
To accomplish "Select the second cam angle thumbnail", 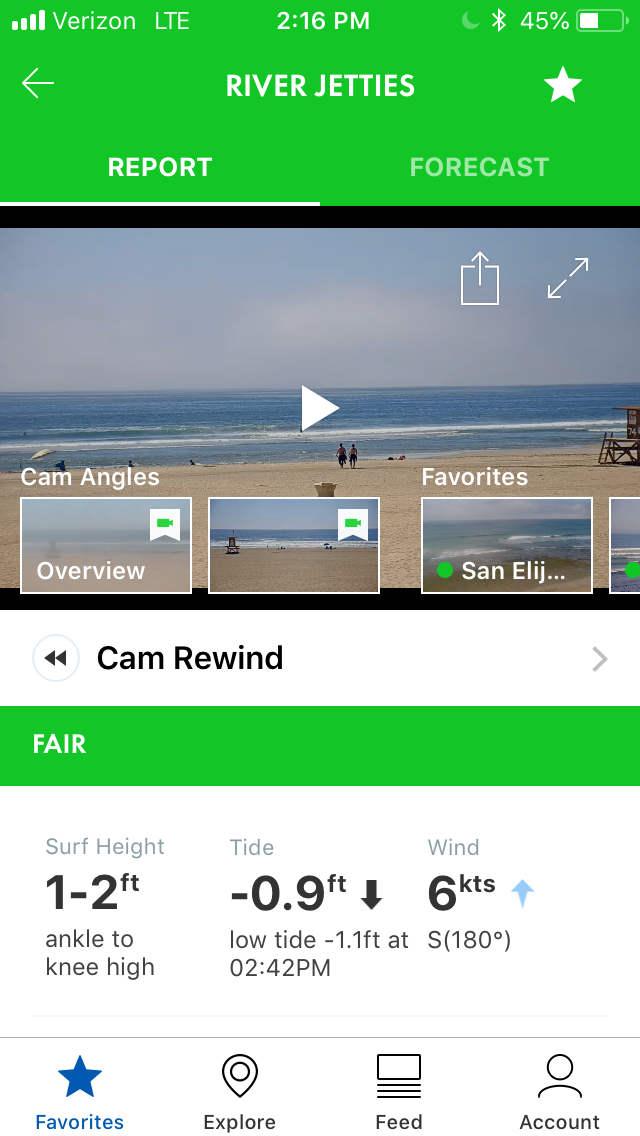I will point(294,546).
